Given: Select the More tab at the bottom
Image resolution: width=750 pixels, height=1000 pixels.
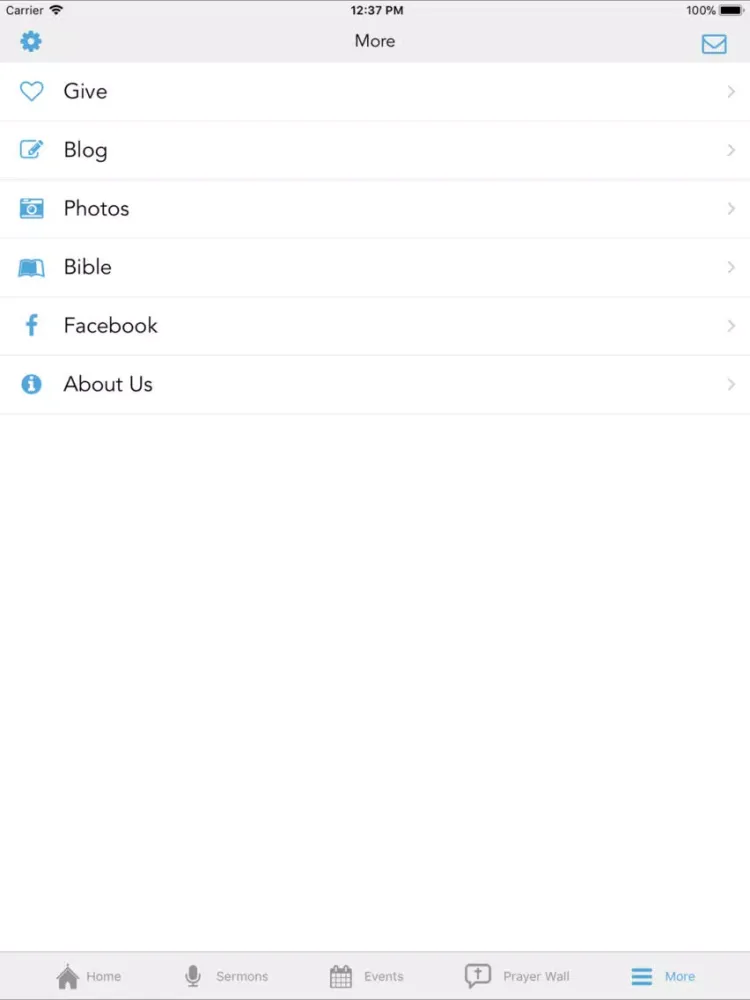Looking at the screenshot, I should (x=663, y=975).
